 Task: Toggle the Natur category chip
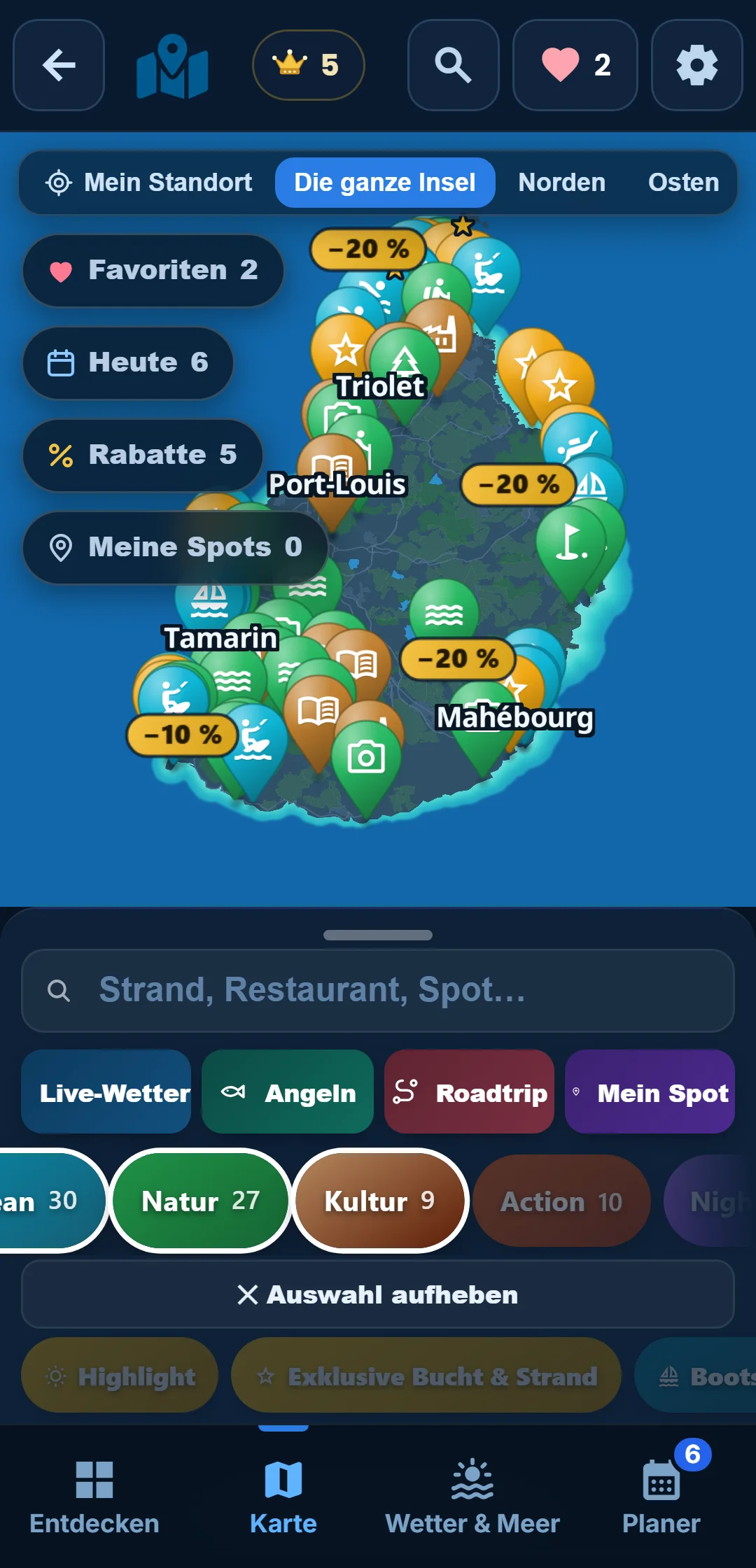(201, 1201)
